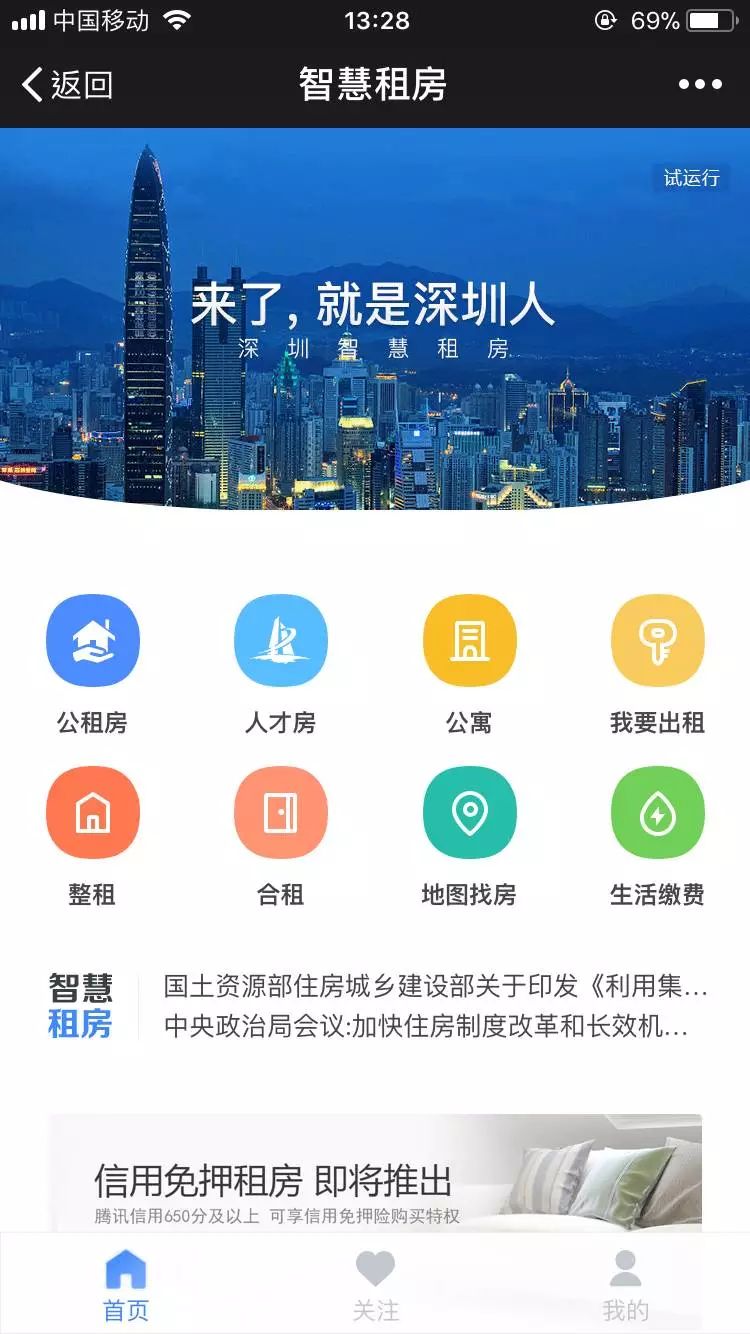The height and width of the screenshot is (1334, 750).
Task: Click the 智慧租房 page title
Action: click(x=375, y=85)
